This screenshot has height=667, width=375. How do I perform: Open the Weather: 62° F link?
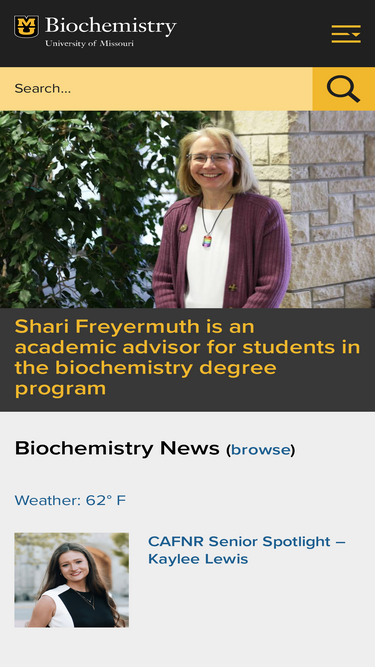coord(70,500)
